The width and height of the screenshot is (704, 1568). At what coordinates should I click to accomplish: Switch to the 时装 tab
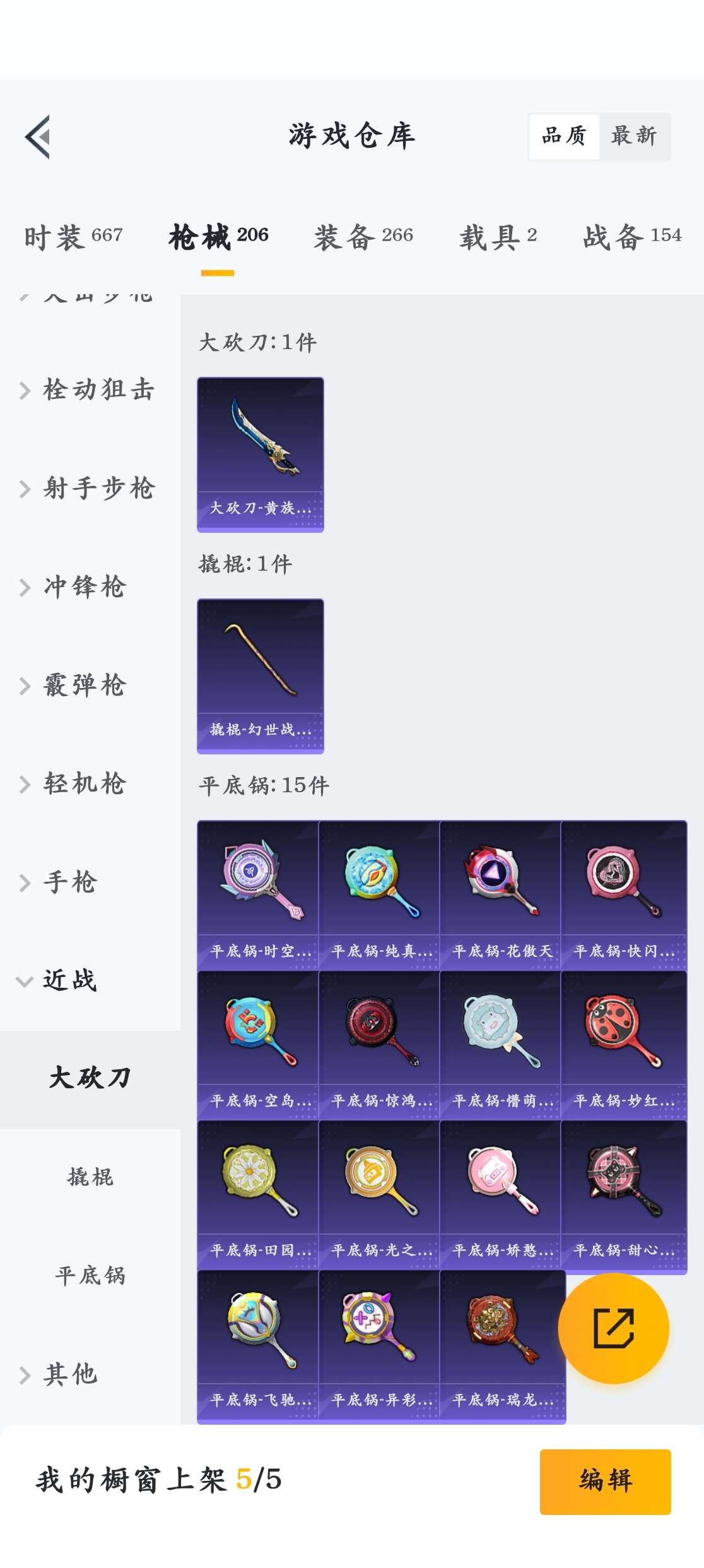tap(73, 237)
